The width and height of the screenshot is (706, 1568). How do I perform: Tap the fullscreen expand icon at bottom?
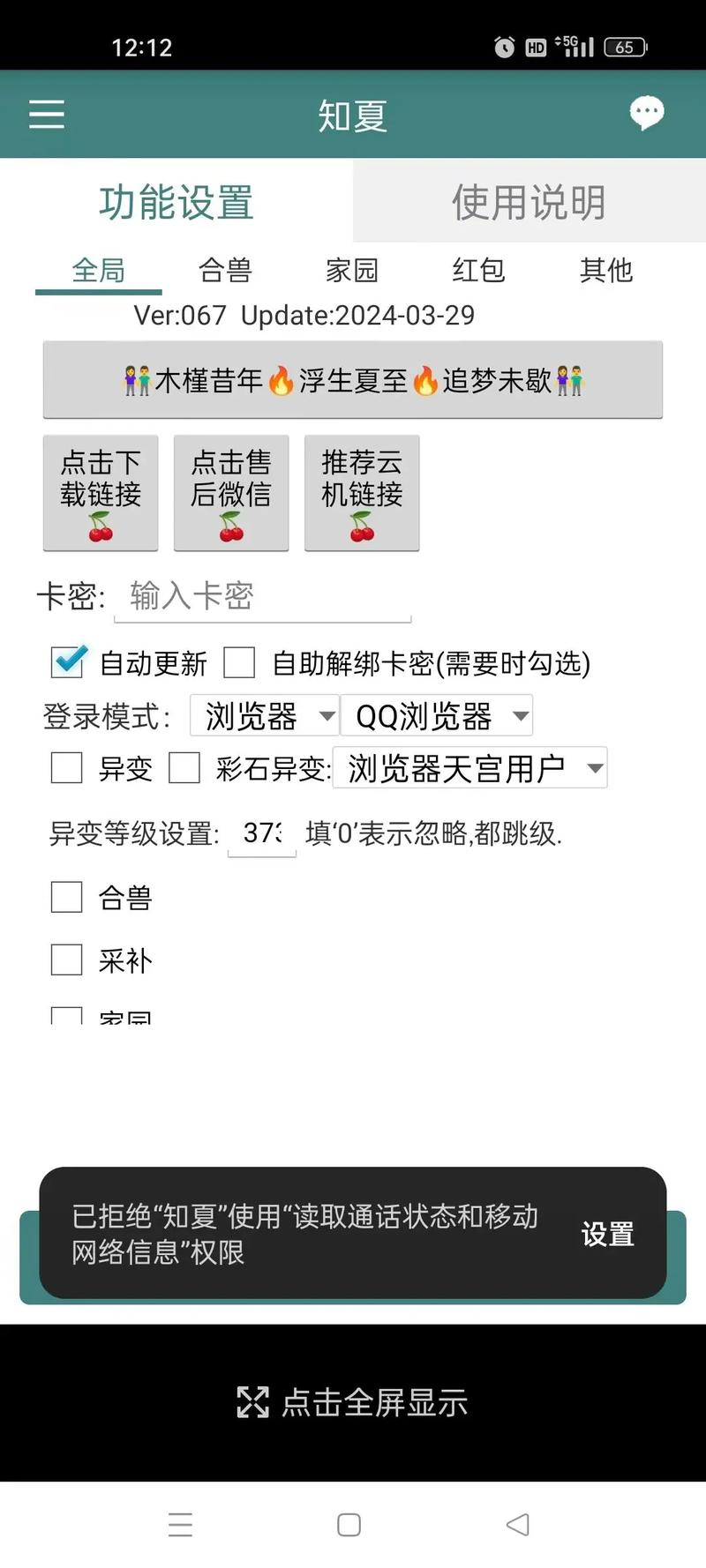coord(253,1401)
